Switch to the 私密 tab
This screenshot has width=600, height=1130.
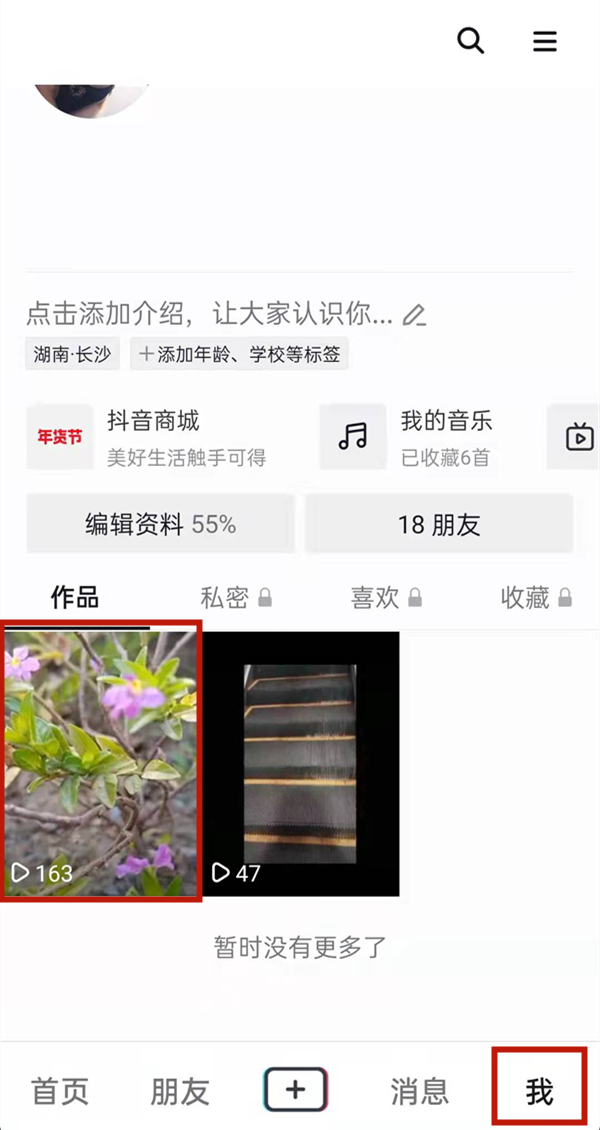point(235,598)
